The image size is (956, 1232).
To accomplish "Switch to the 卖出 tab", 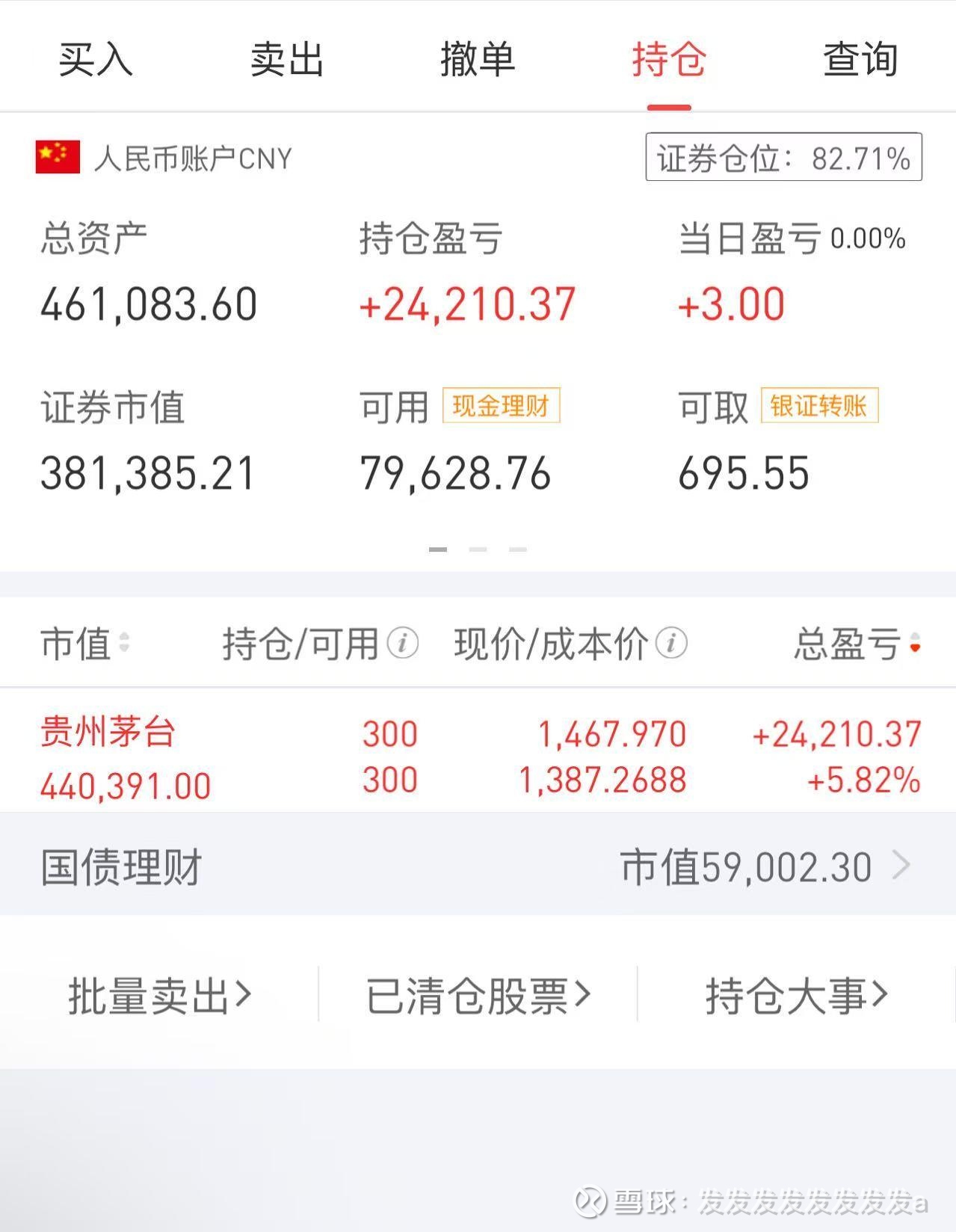I will (286, 59).
